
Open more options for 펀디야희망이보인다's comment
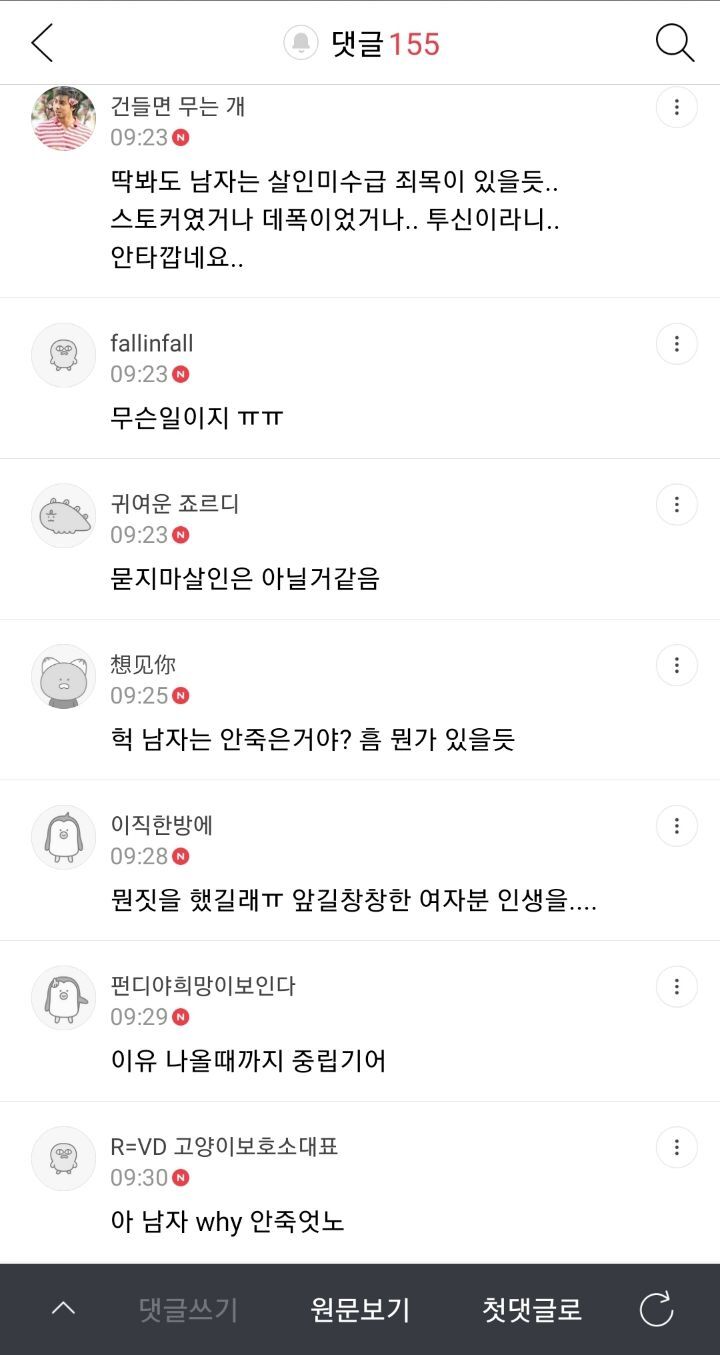pyautogui.click(x=677, y=986)
